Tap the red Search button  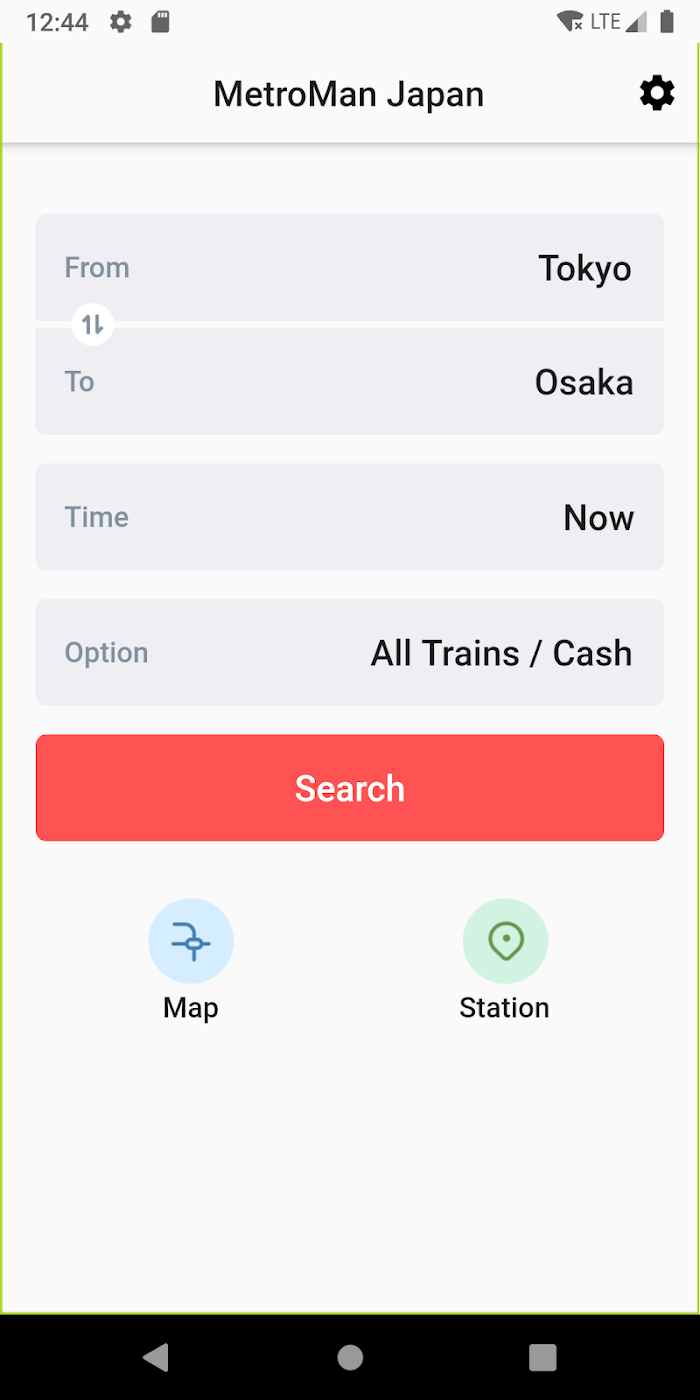350,788
